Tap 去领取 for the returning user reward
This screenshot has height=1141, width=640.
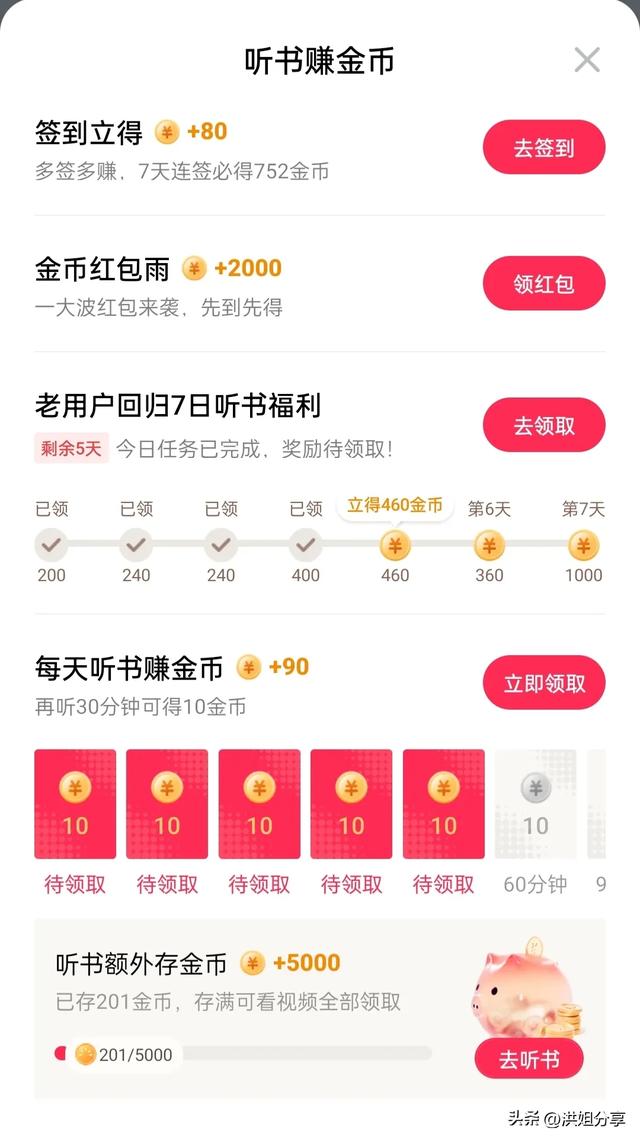point(544,425)
